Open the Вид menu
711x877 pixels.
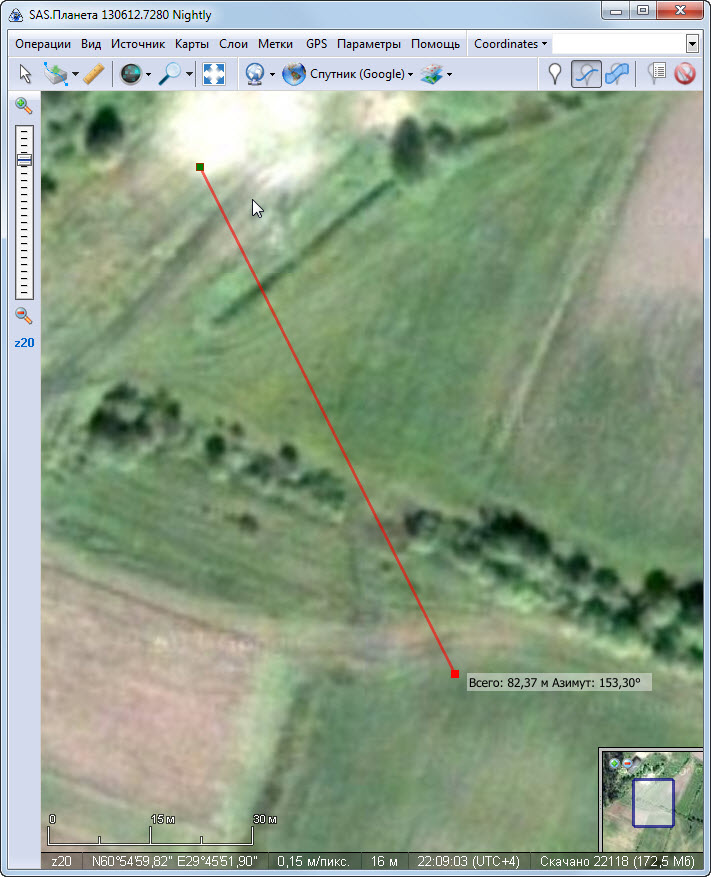pos(91,44)
